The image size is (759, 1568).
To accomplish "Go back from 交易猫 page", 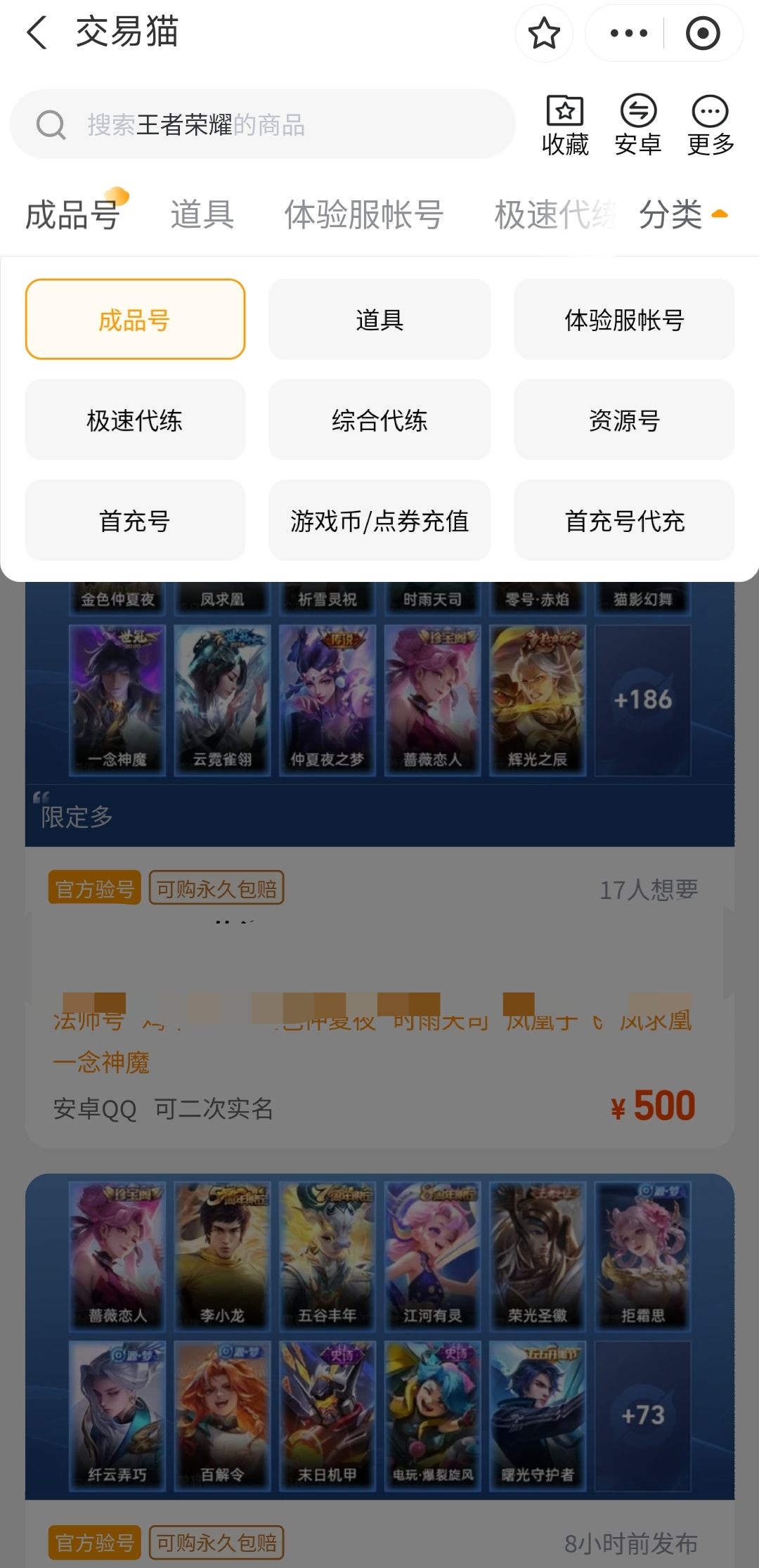I will click(37, 33).
